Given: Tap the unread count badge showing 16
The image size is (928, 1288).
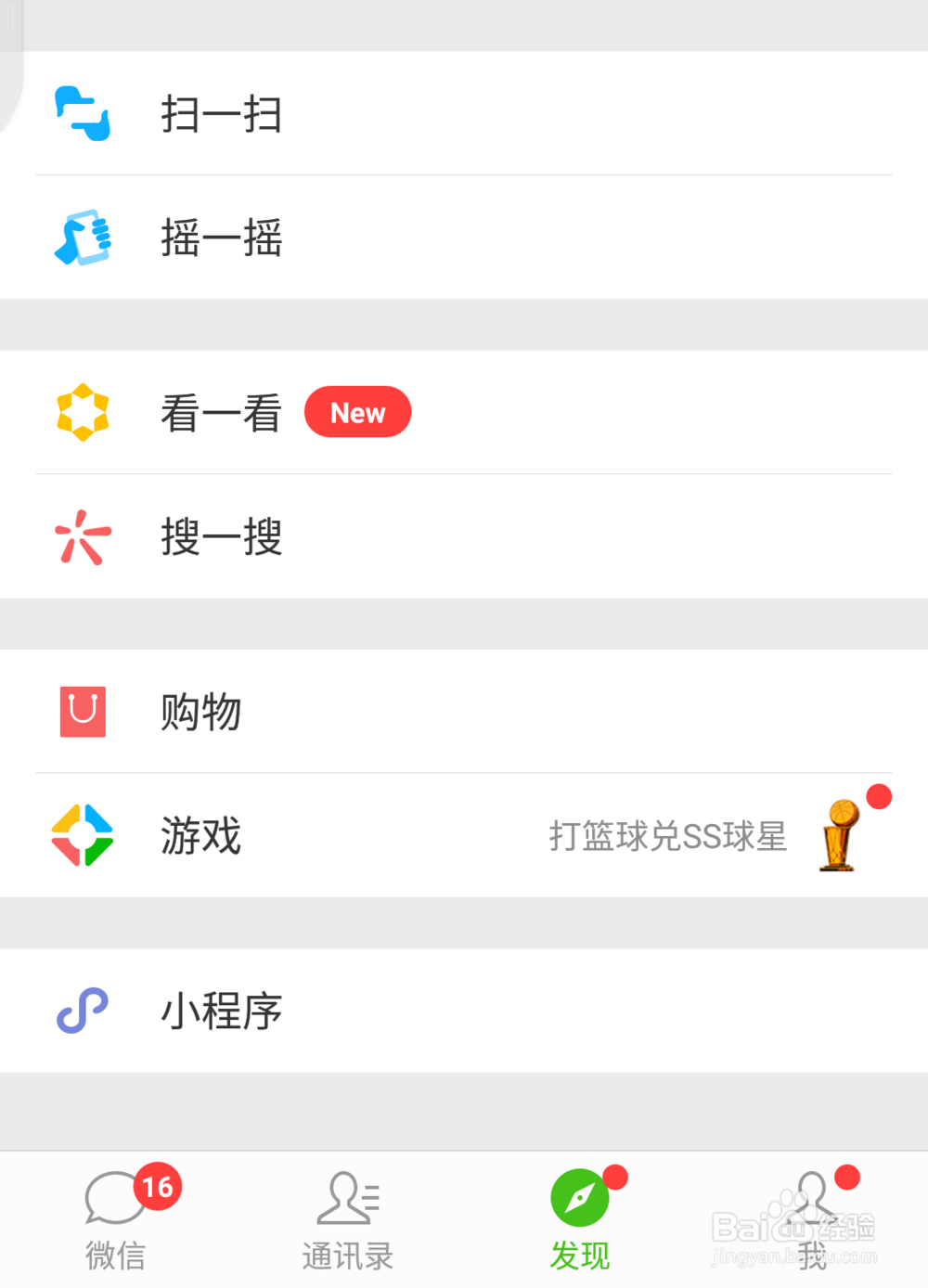Looking at the screenshot, I should (x=159, y=1185).
